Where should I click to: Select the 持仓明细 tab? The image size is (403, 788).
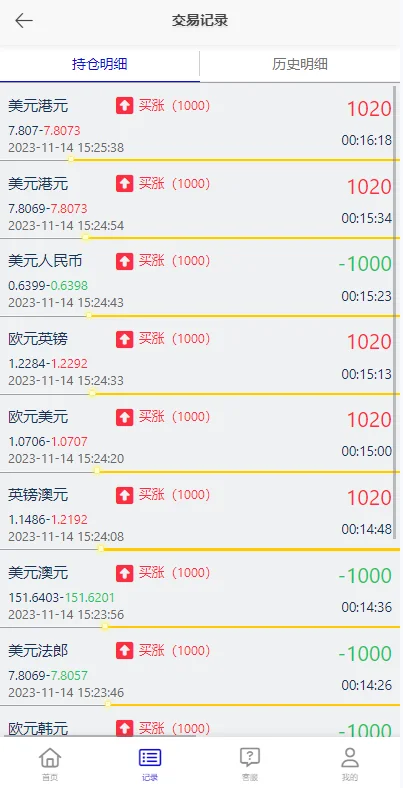click(x=99, y=64)
